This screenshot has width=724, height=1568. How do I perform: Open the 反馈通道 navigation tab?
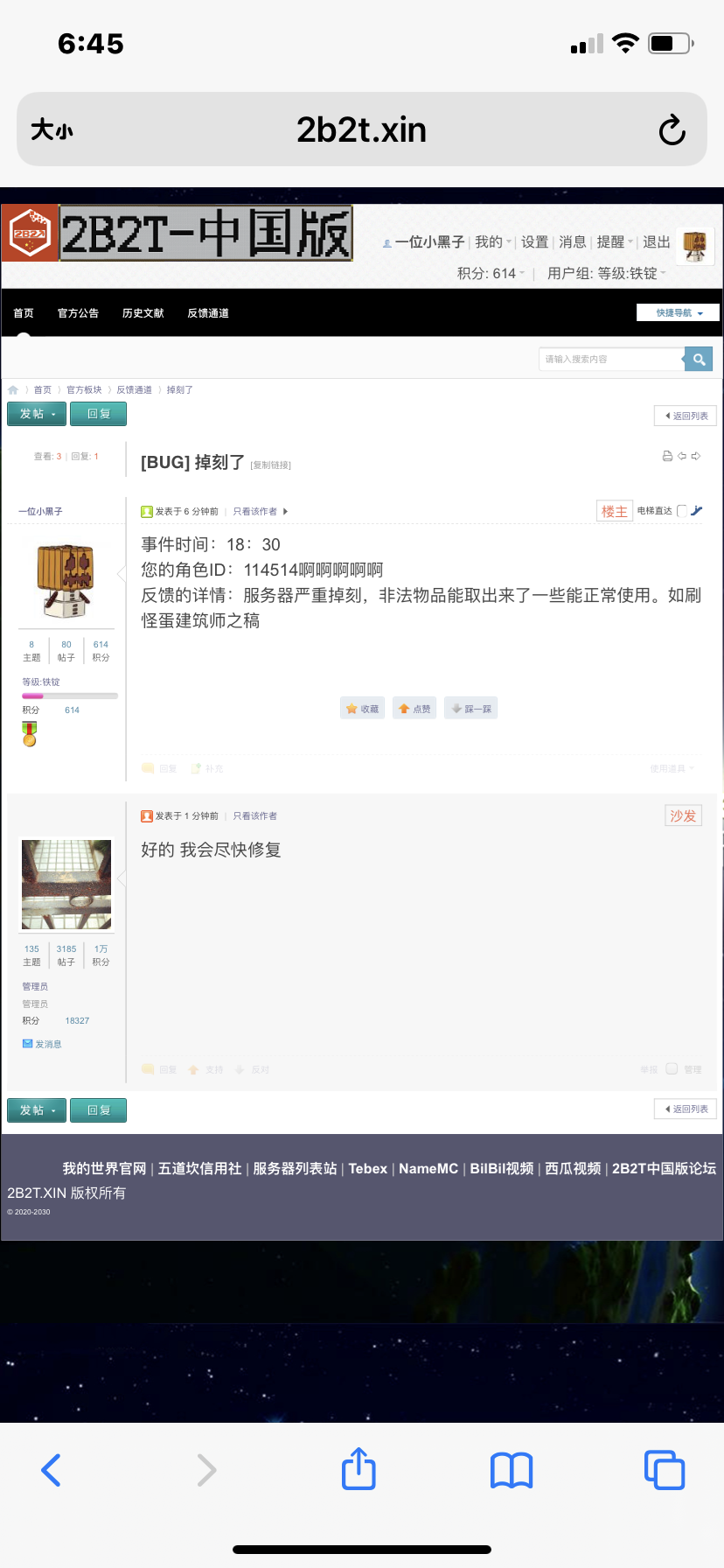pos(207,312)
